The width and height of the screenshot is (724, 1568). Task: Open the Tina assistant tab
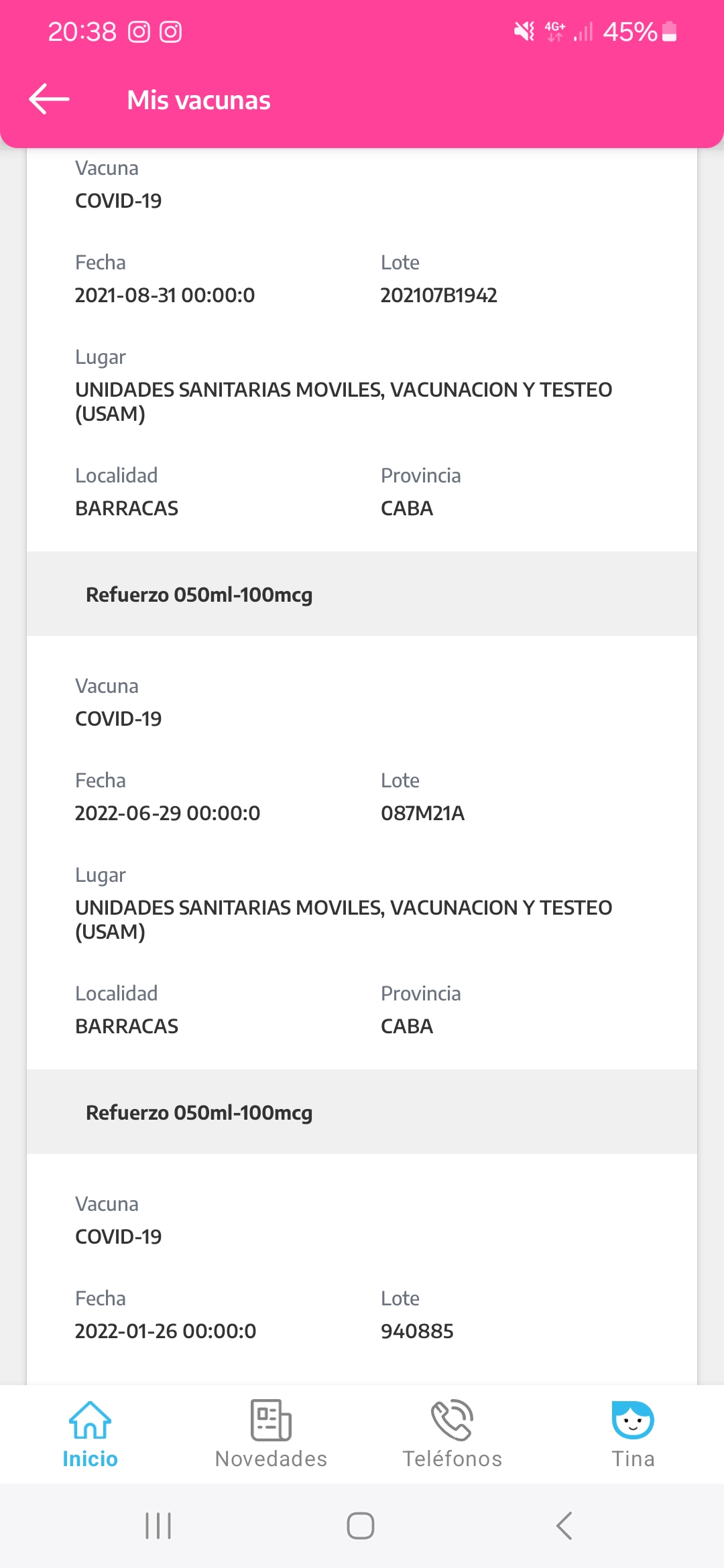click(x=633, y=1434)
